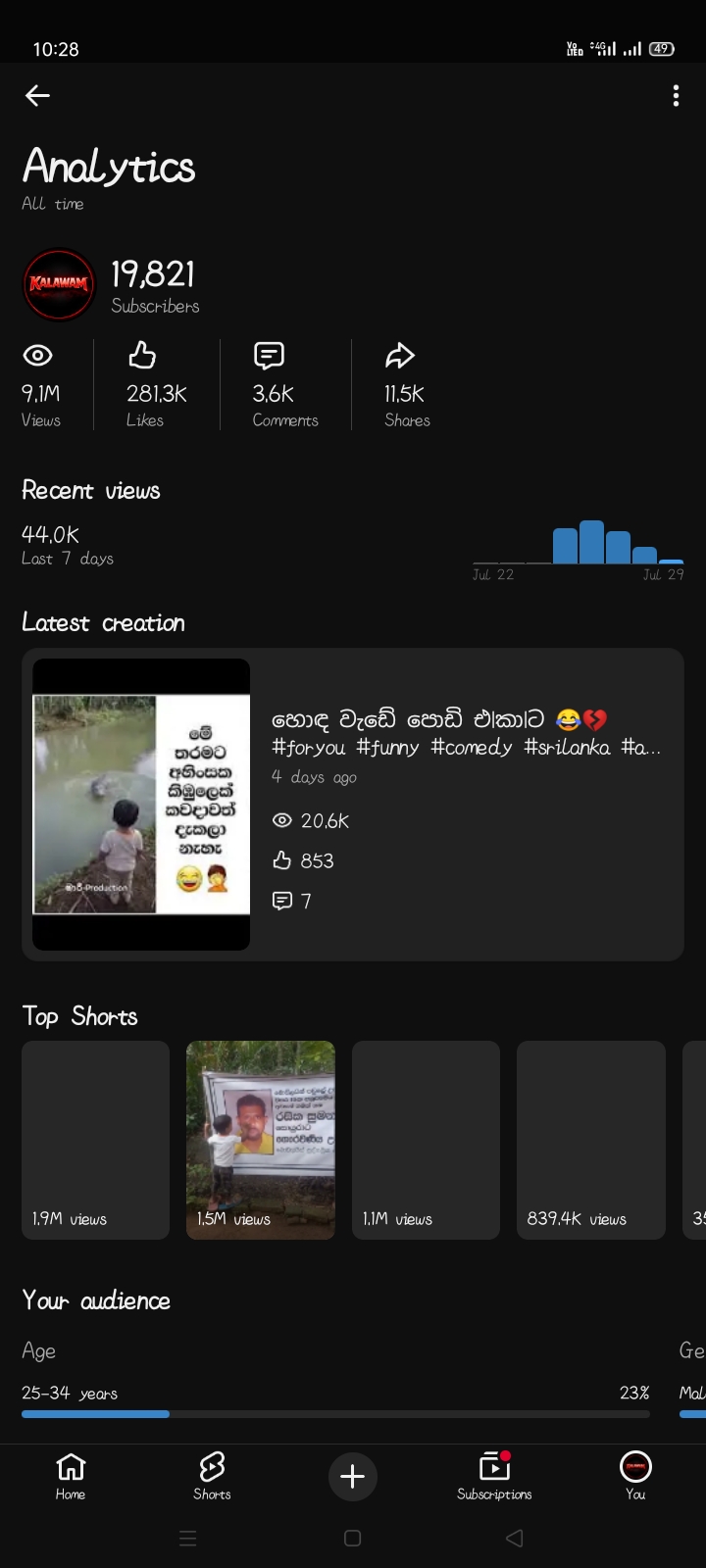Image resolution: width=706 pixels, height=1568 pixels.
Task: Open the three-dot overflow menu
Action: (x=676, y=95)
